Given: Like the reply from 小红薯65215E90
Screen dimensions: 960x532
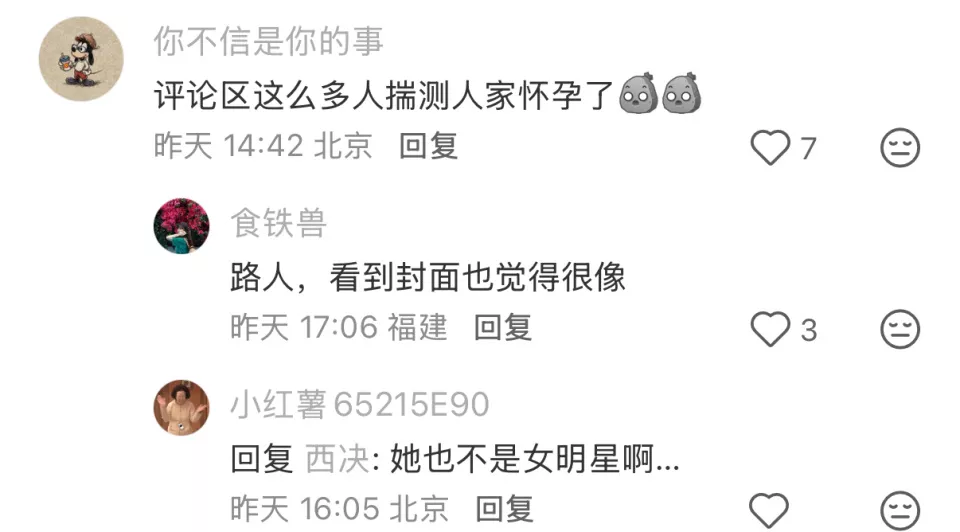Looking at the screenshot, I should (x=771, y=508).
